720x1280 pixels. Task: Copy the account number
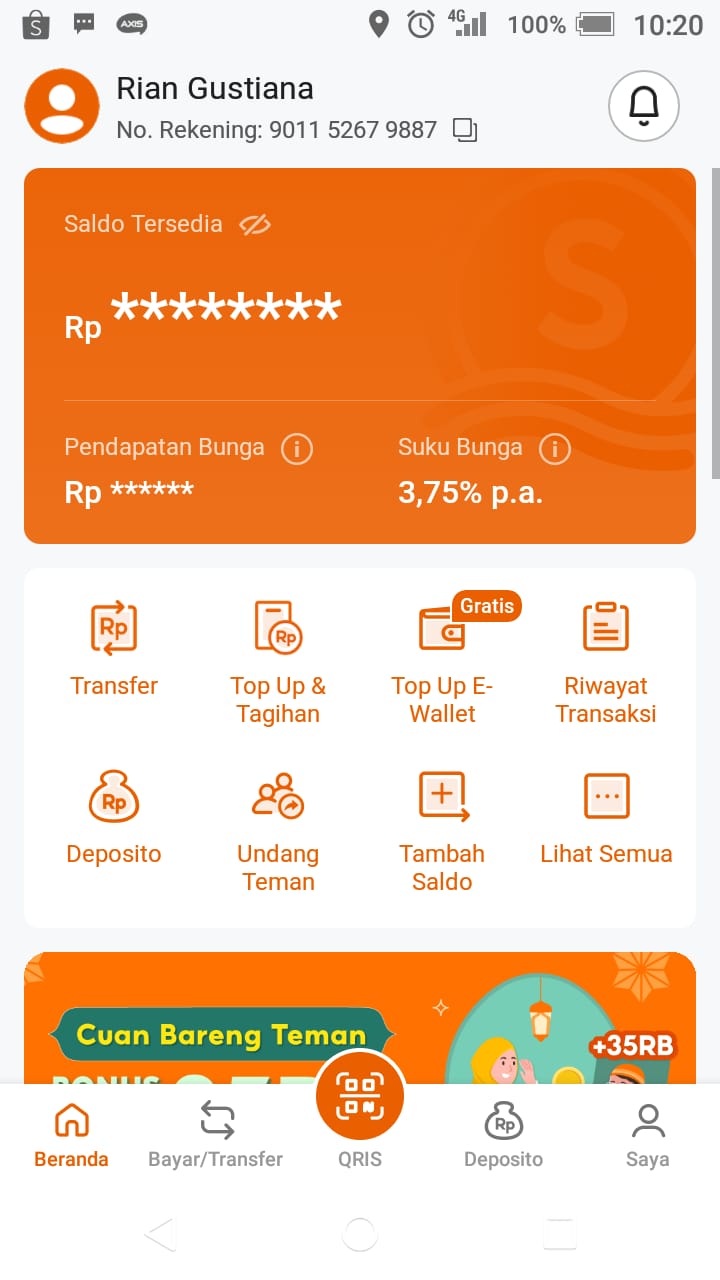pos(465,130)
